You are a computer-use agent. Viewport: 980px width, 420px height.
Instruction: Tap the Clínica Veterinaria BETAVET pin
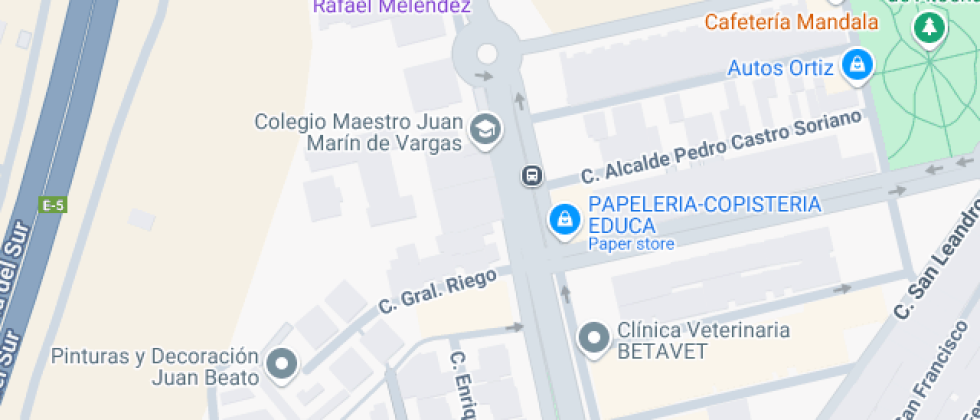595,338
